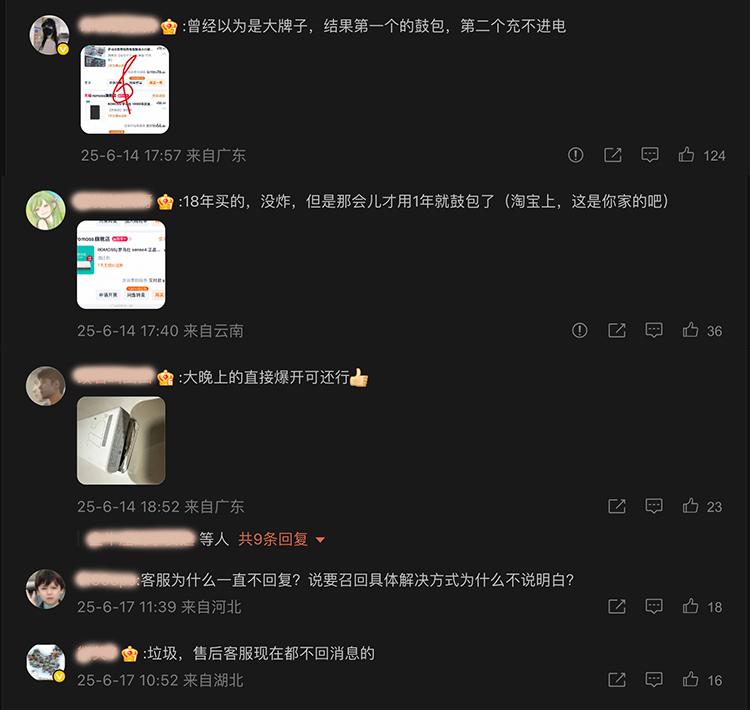Open the image attached to the 大牌子 comment
The height and width of the screenshot is (710, 750).
point(124,90)
